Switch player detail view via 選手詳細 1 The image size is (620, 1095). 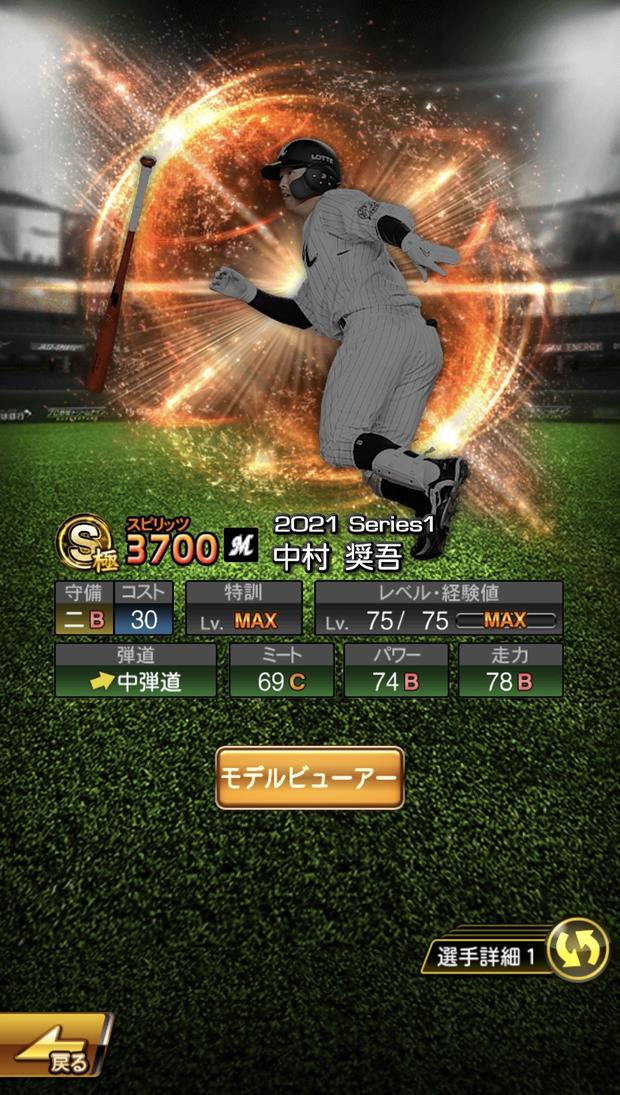515,949
